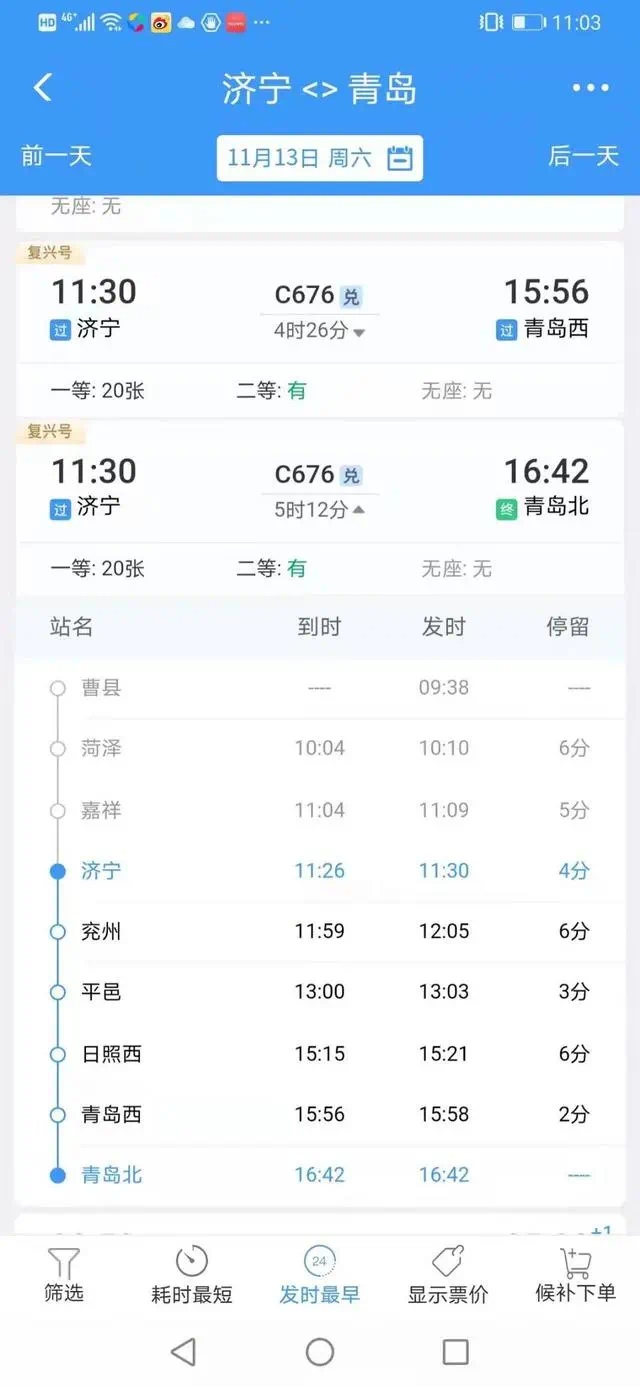Open the 筛选 filter
640x1387 pixels.
tap(63, 1275)
